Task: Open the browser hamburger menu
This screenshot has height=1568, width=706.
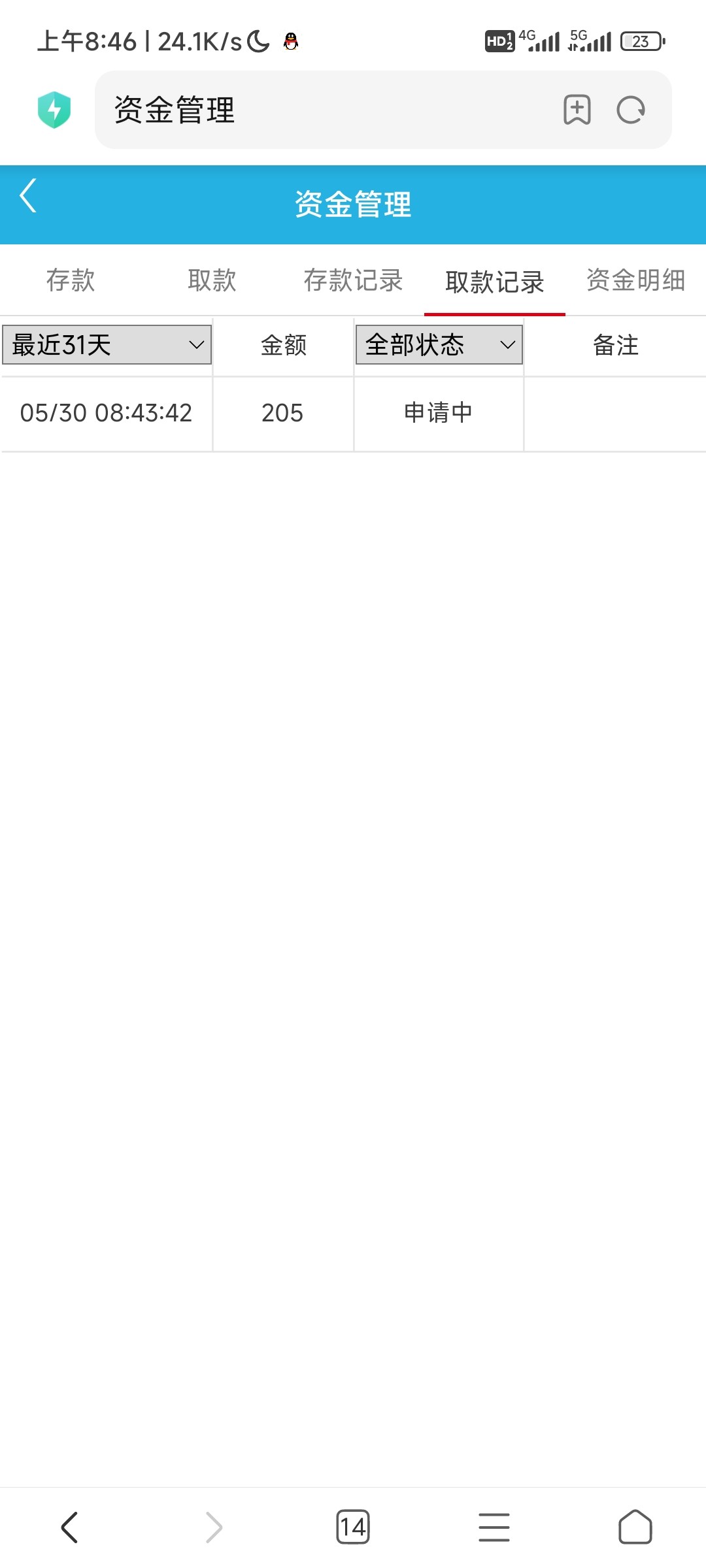Action: tap(494, 1527)
